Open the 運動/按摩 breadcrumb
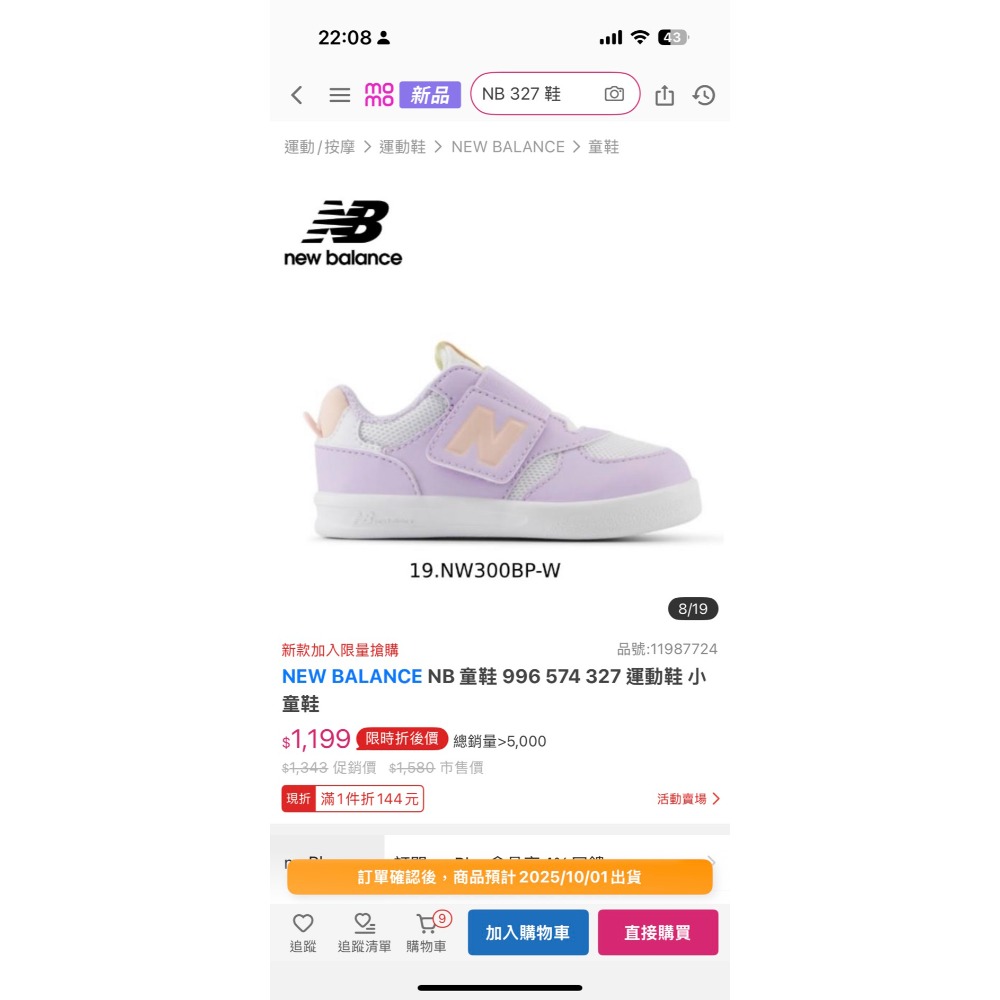 tap(319, 147)
